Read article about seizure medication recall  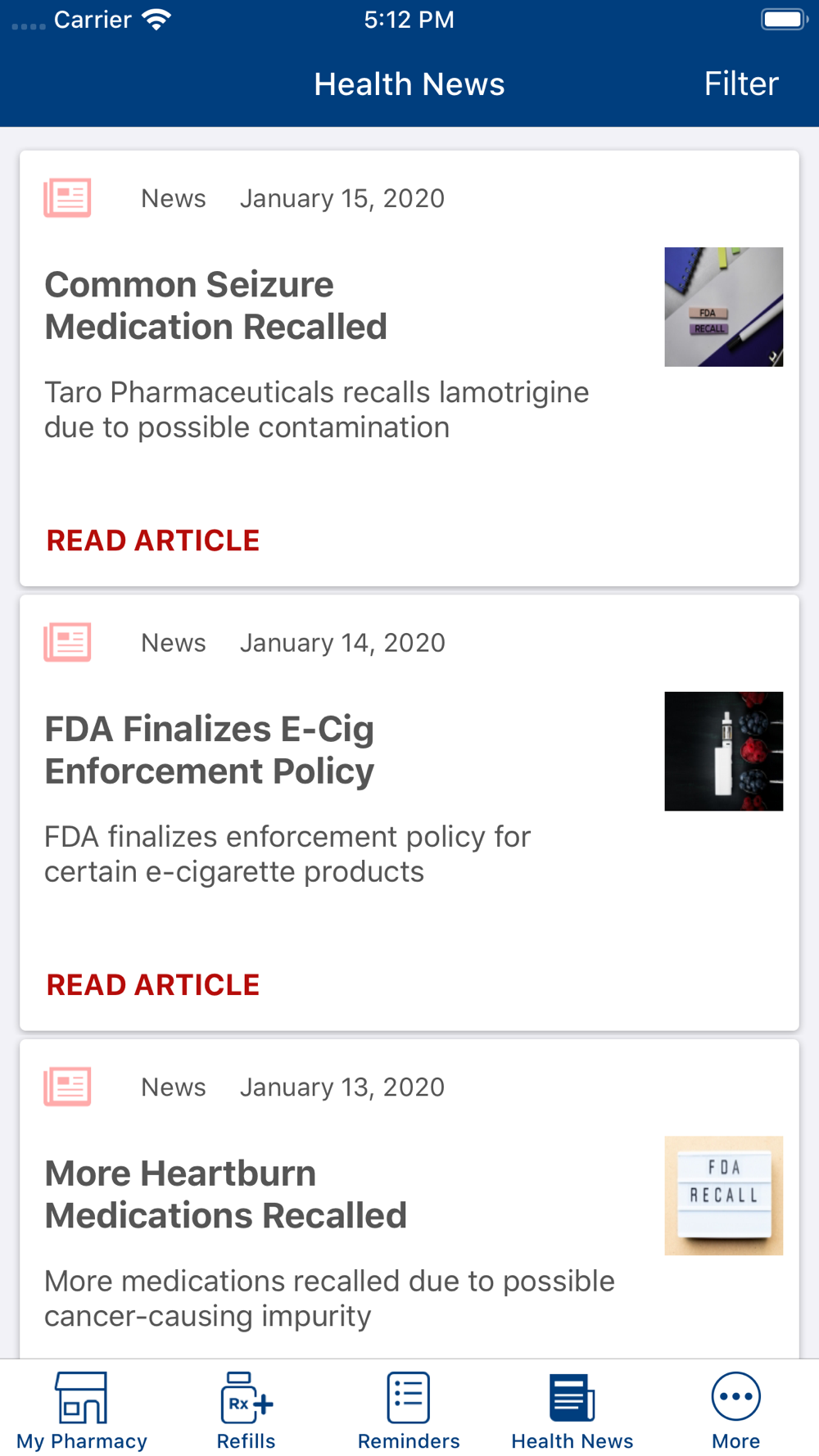(153, 540)
